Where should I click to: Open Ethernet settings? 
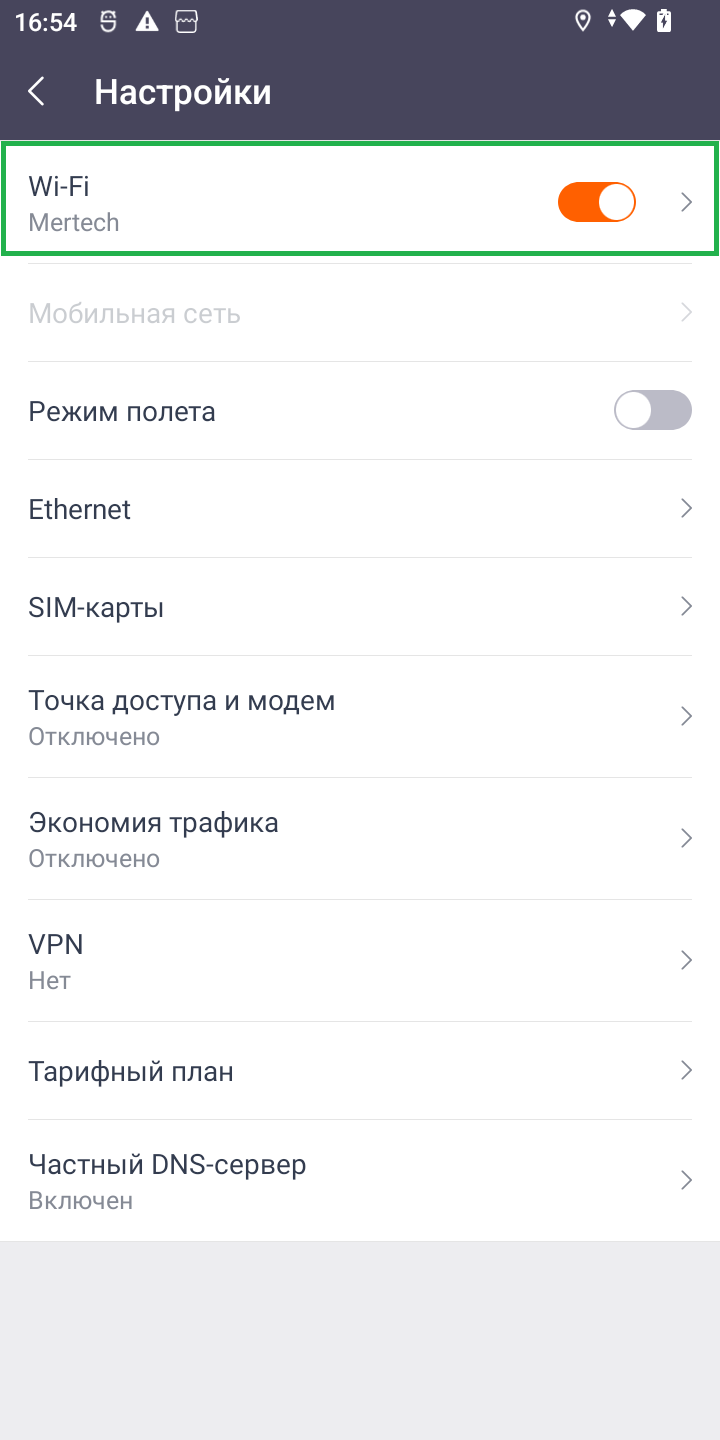(x=360, y=509)
